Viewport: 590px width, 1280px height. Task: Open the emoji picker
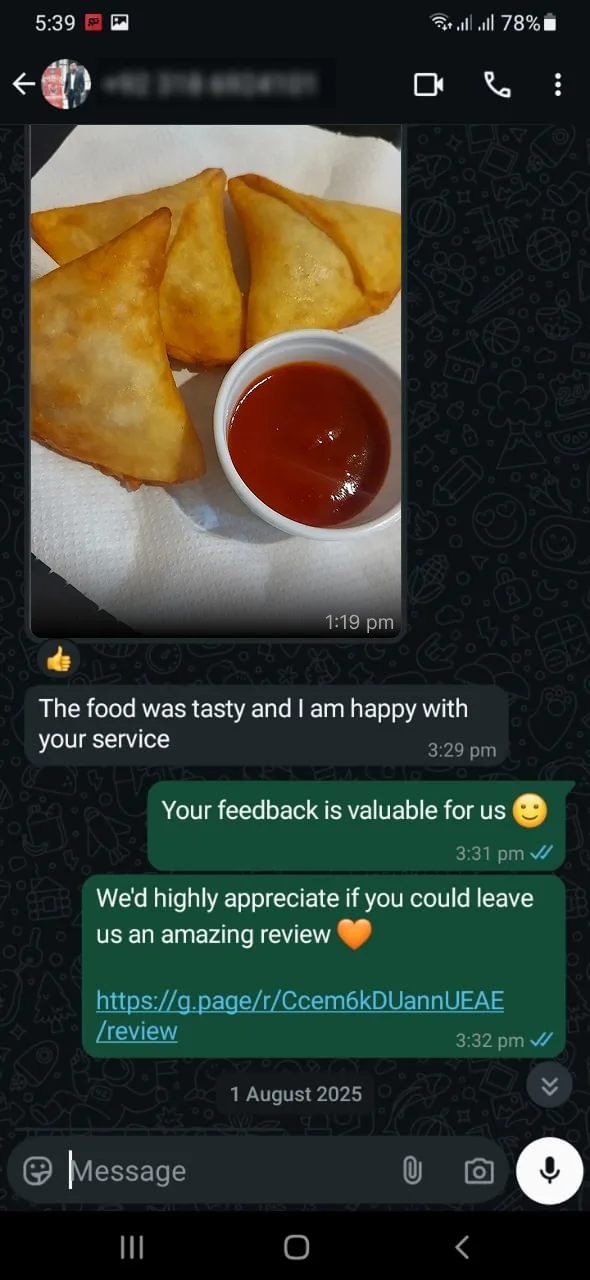tap(37, 1171)
